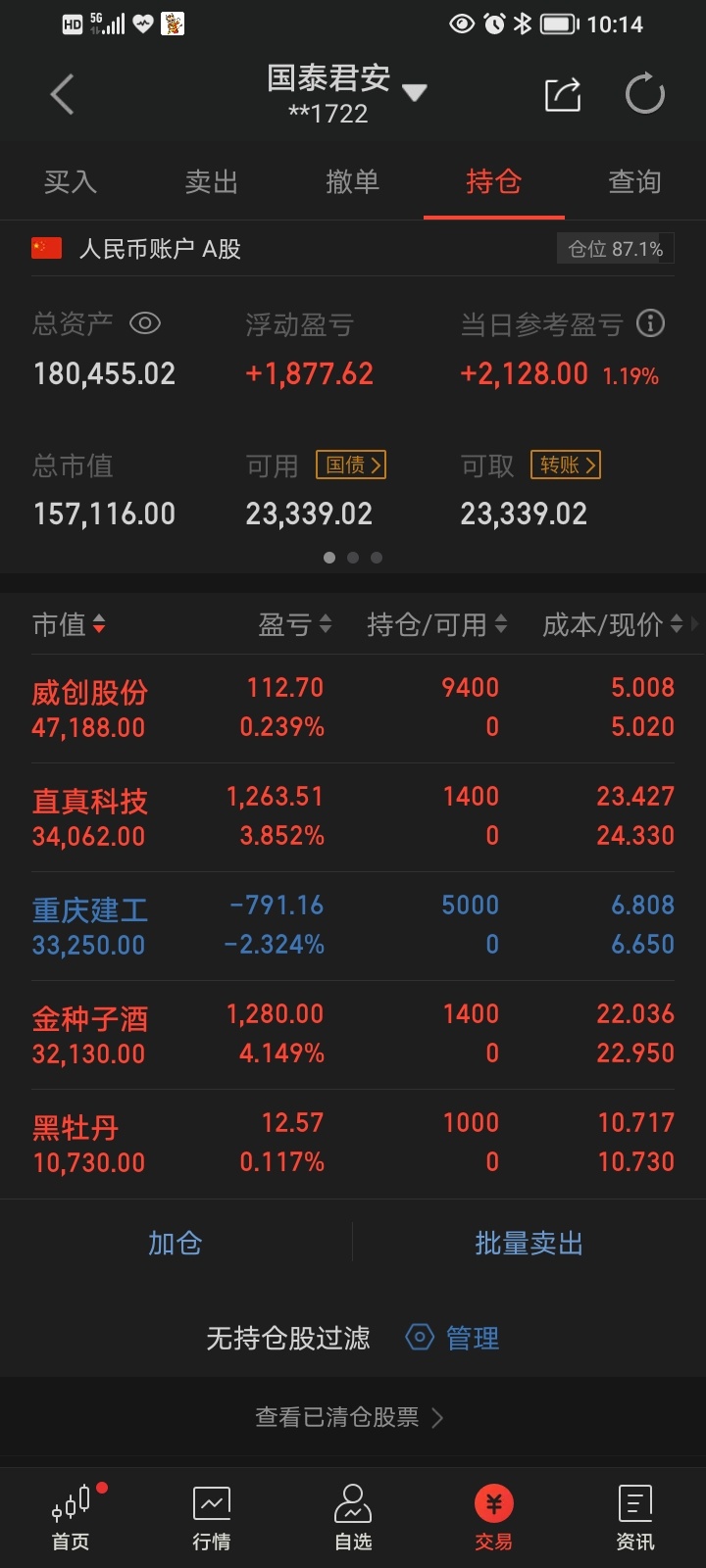Screen dimensions: 706x1568
Task: Refresh the holdings data
Action: coord(645,94)
